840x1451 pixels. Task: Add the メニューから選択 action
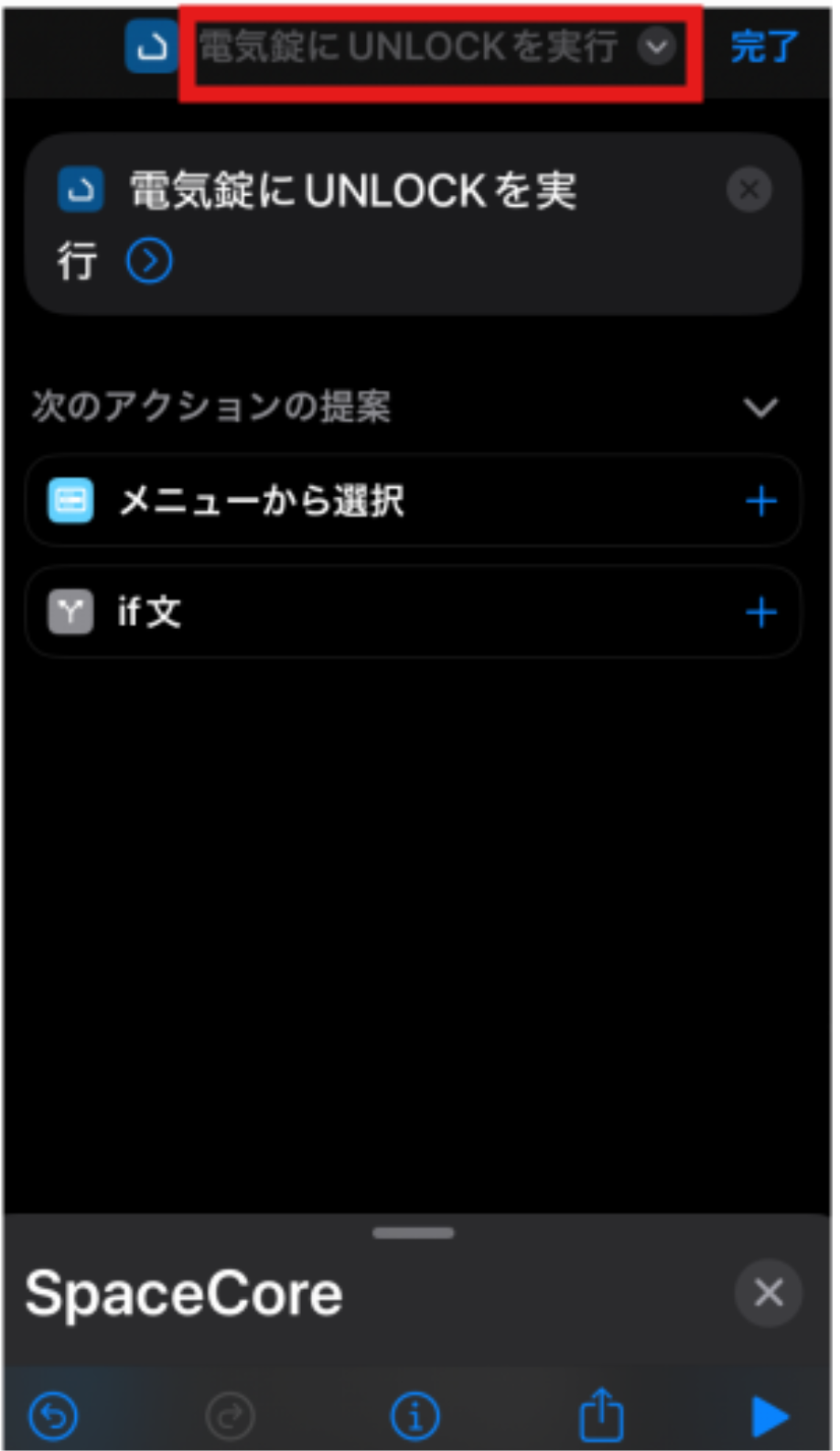[760, 502]
